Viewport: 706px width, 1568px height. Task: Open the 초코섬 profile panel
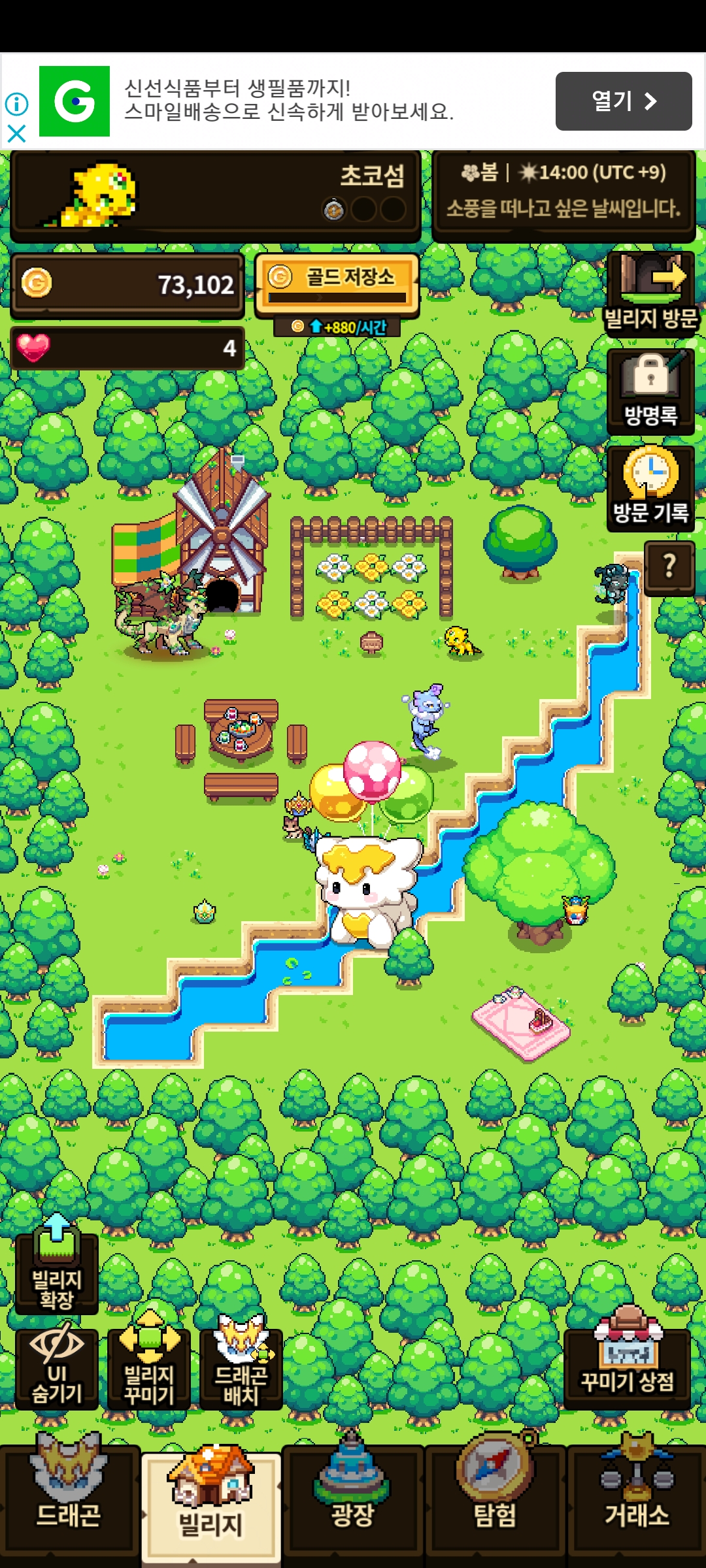(216, 194)
